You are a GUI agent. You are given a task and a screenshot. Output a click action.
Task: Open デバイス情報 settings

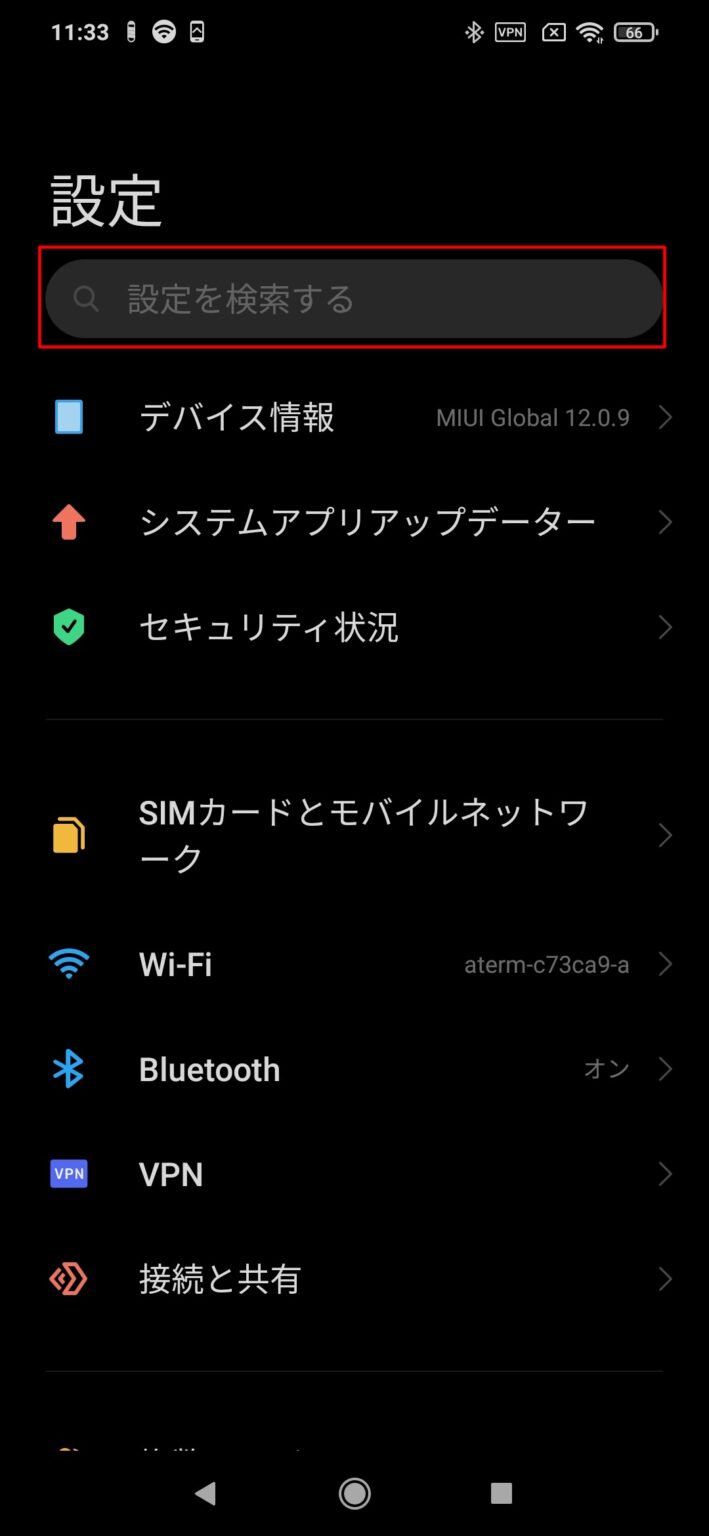[354, 417]
